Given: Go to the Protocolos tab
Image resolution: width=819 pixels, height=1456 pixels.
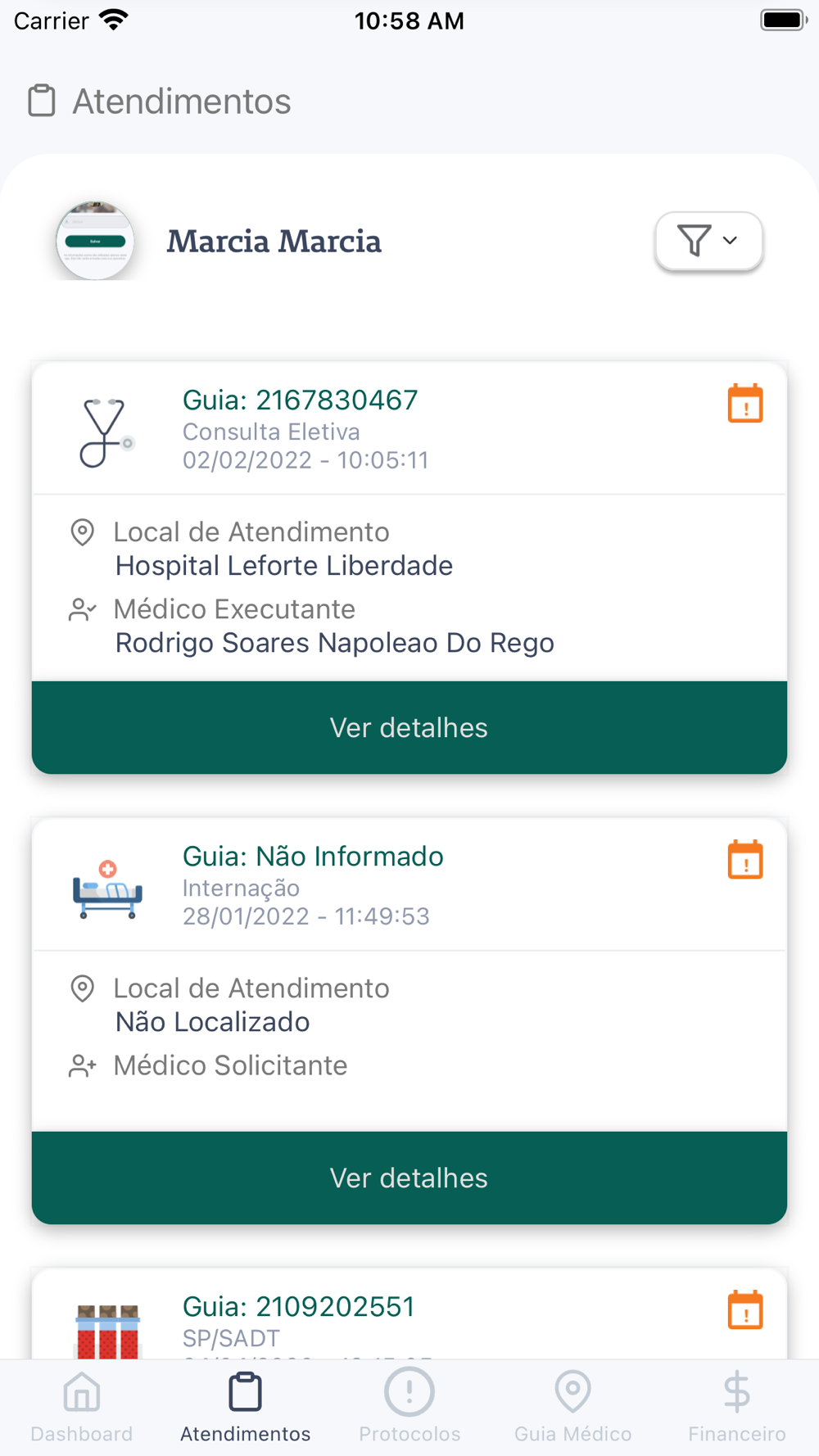Looking at the screenshot, I should (x=409, y=1408).
